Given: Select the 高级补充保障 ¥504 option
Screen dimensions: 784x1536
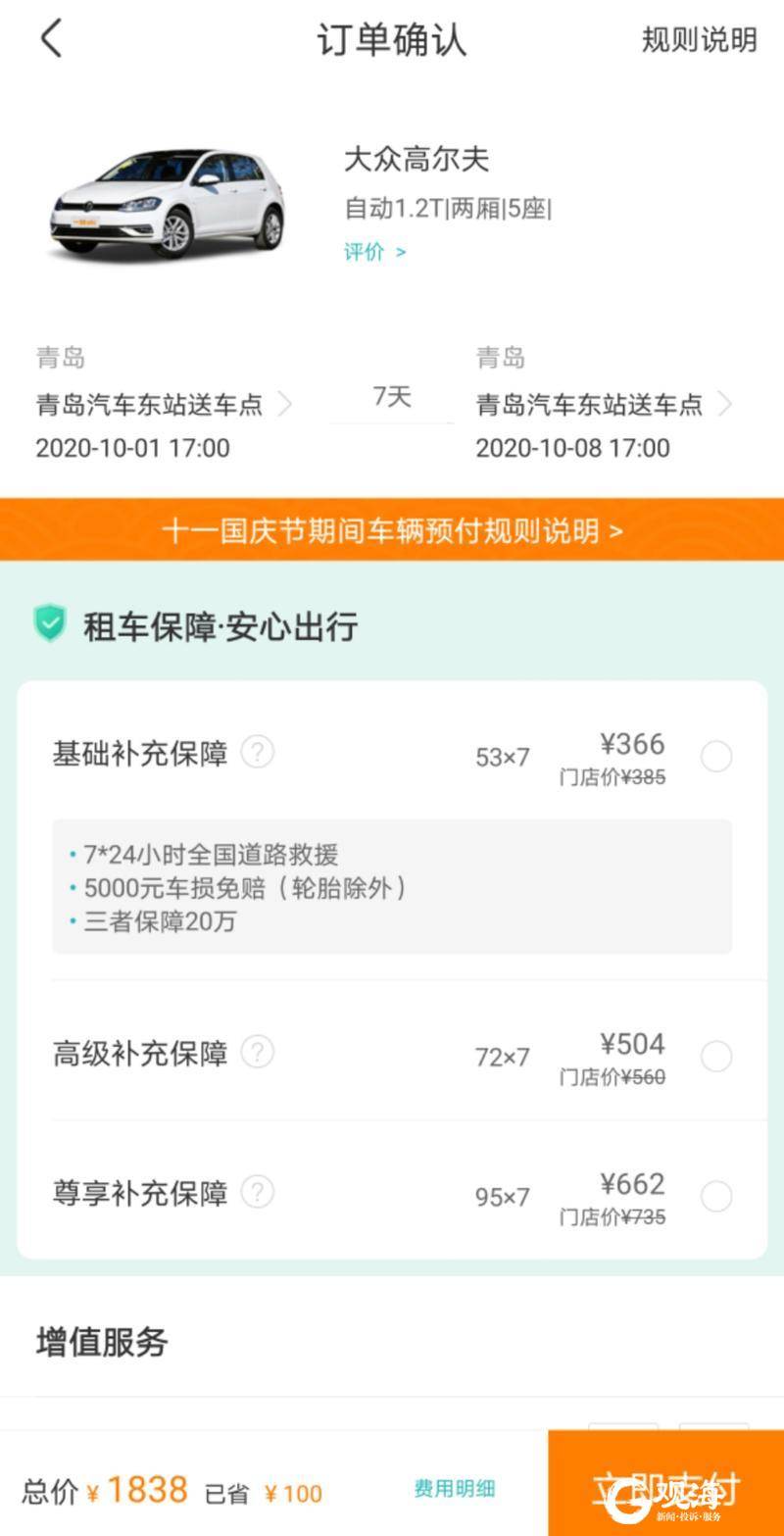Looking at the screenshot, I should pos(716,1055).
